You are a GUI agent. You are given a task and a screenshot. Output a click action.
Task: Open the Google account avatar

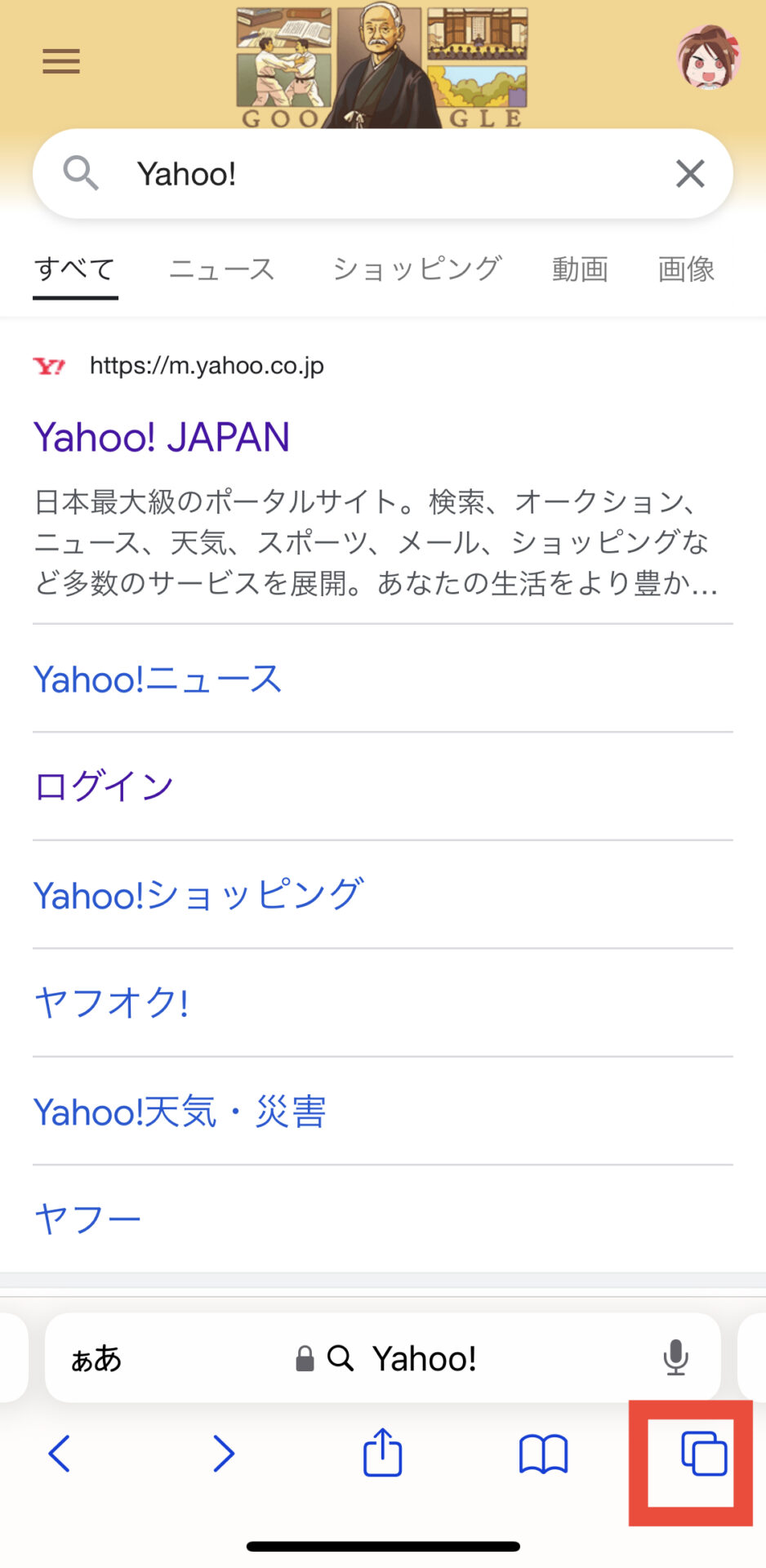click(707, 57)
